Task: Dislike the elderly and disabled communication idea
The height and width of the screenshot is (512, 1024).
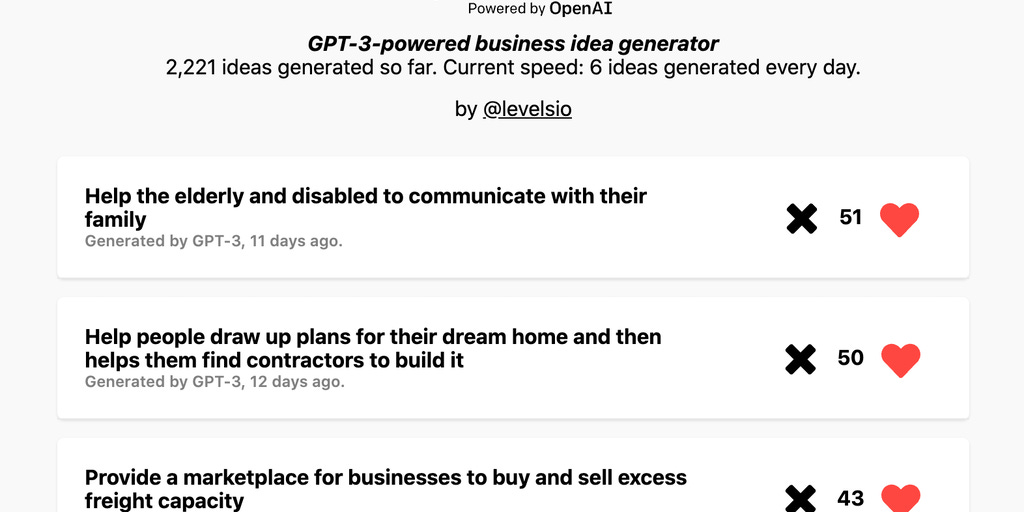Action: (x=801, y=218)
